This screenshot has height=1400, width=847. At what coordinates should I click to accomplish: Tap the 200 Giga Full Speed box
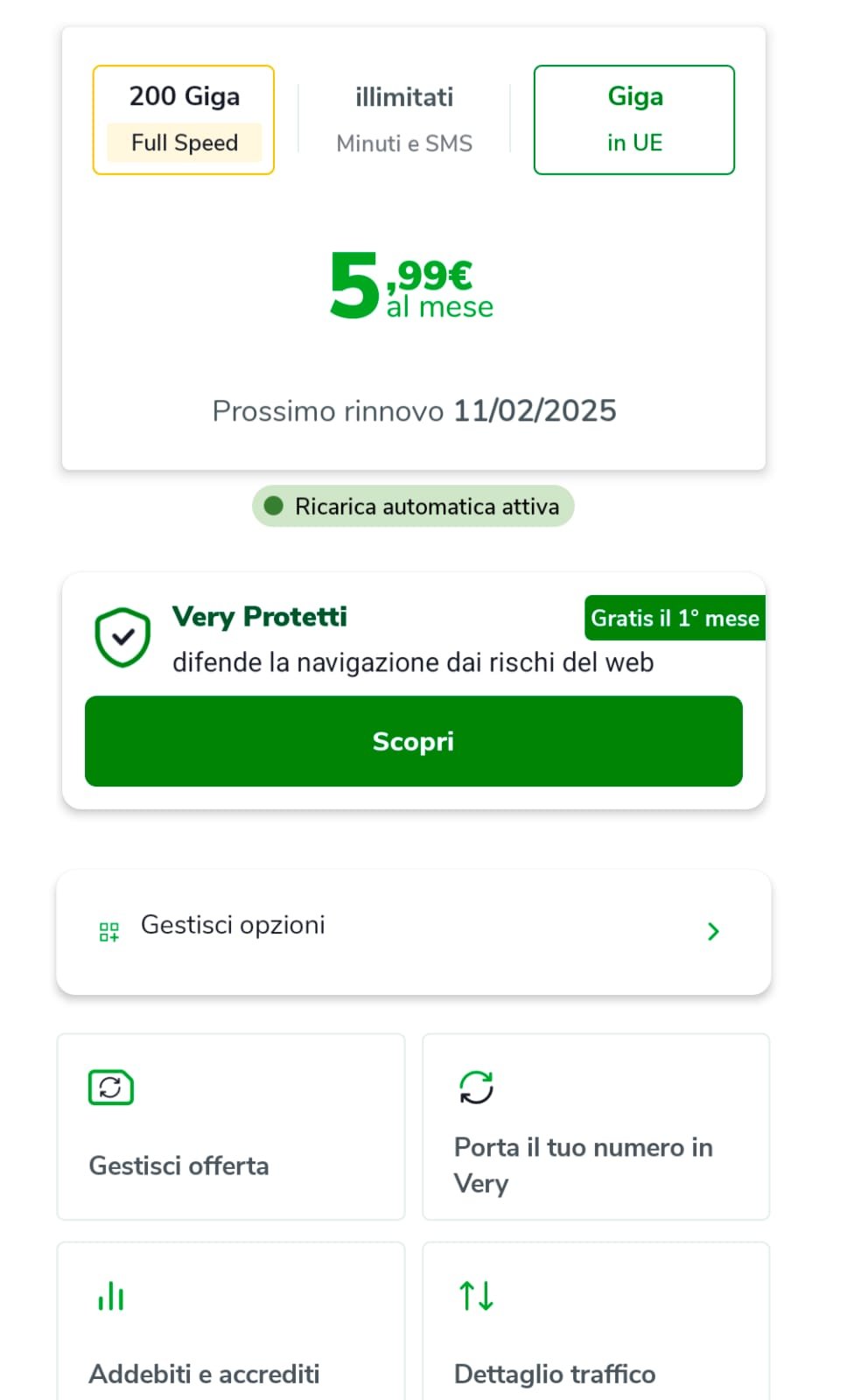pyautogui.click(x=184, y=120)
